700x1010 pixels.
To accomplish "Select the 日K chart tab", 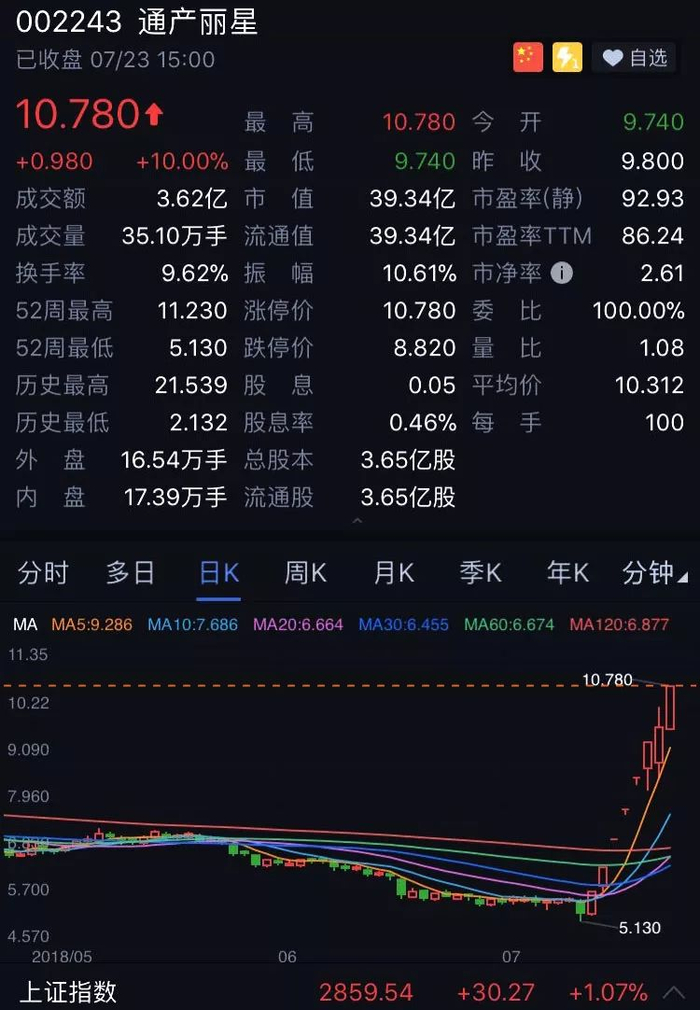I will pos(219,573).
